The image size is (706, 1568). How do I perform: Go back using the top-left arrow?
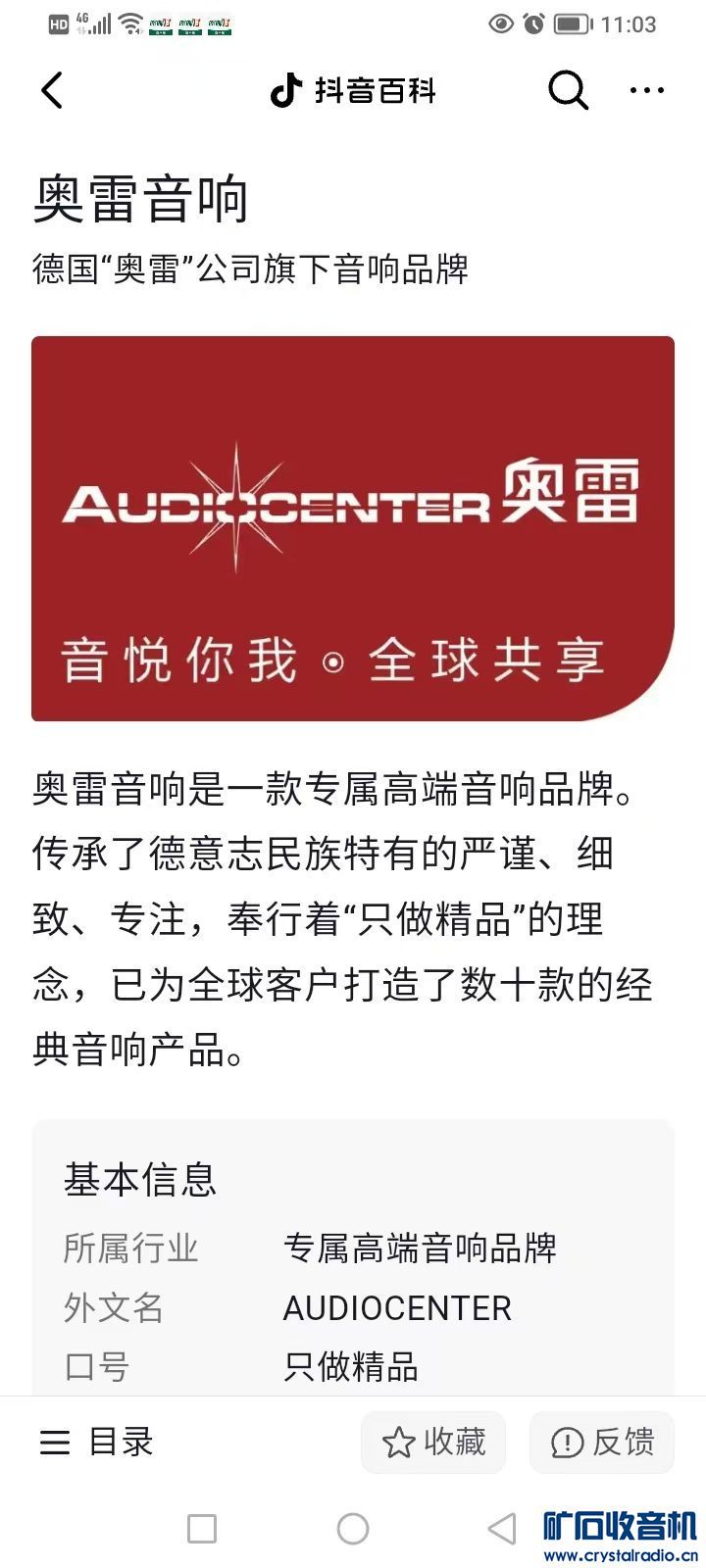pyautogui.click(x=52, y=91)
